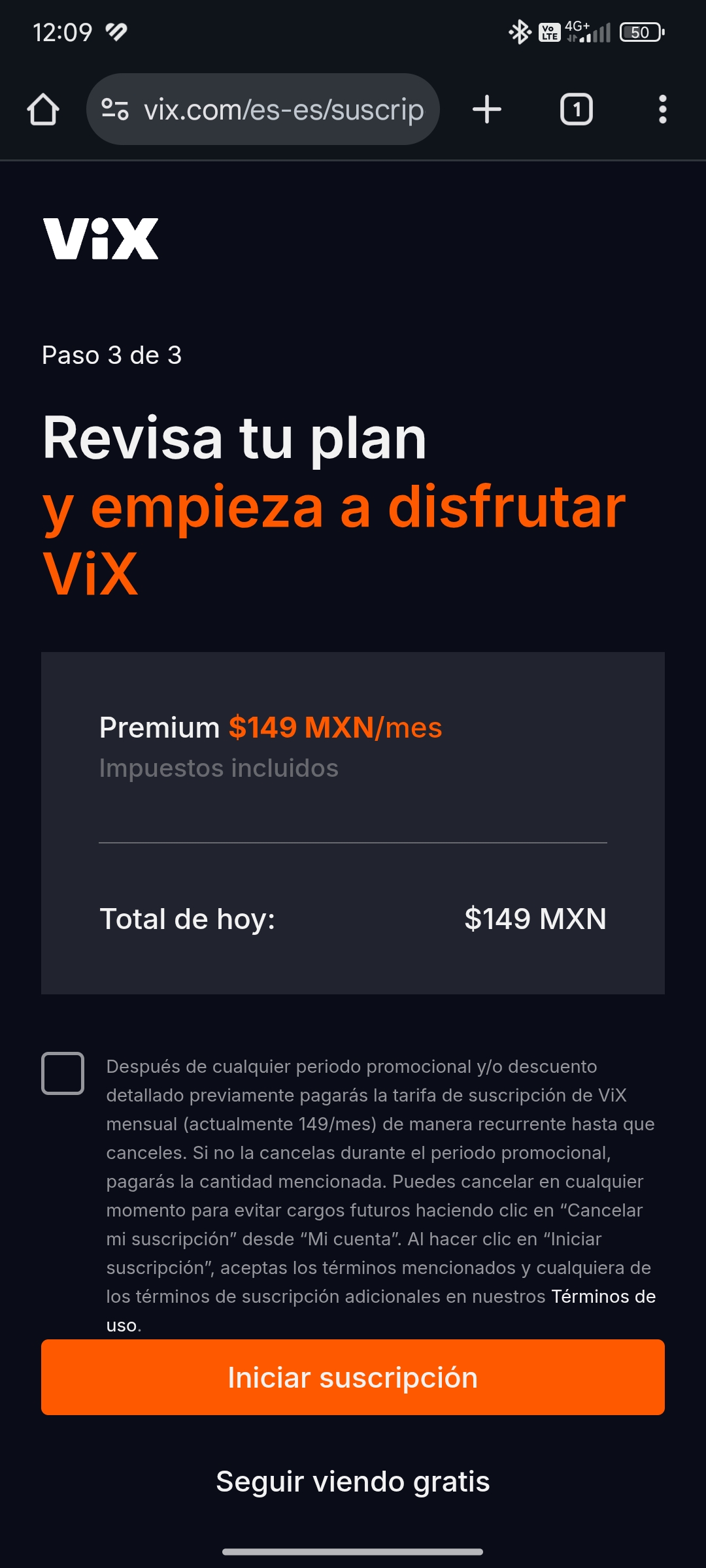Image resolution: width=706 pixels, height=1568 pixels.
Task: Go to the browser home page icon
Action: coord(44,109)
